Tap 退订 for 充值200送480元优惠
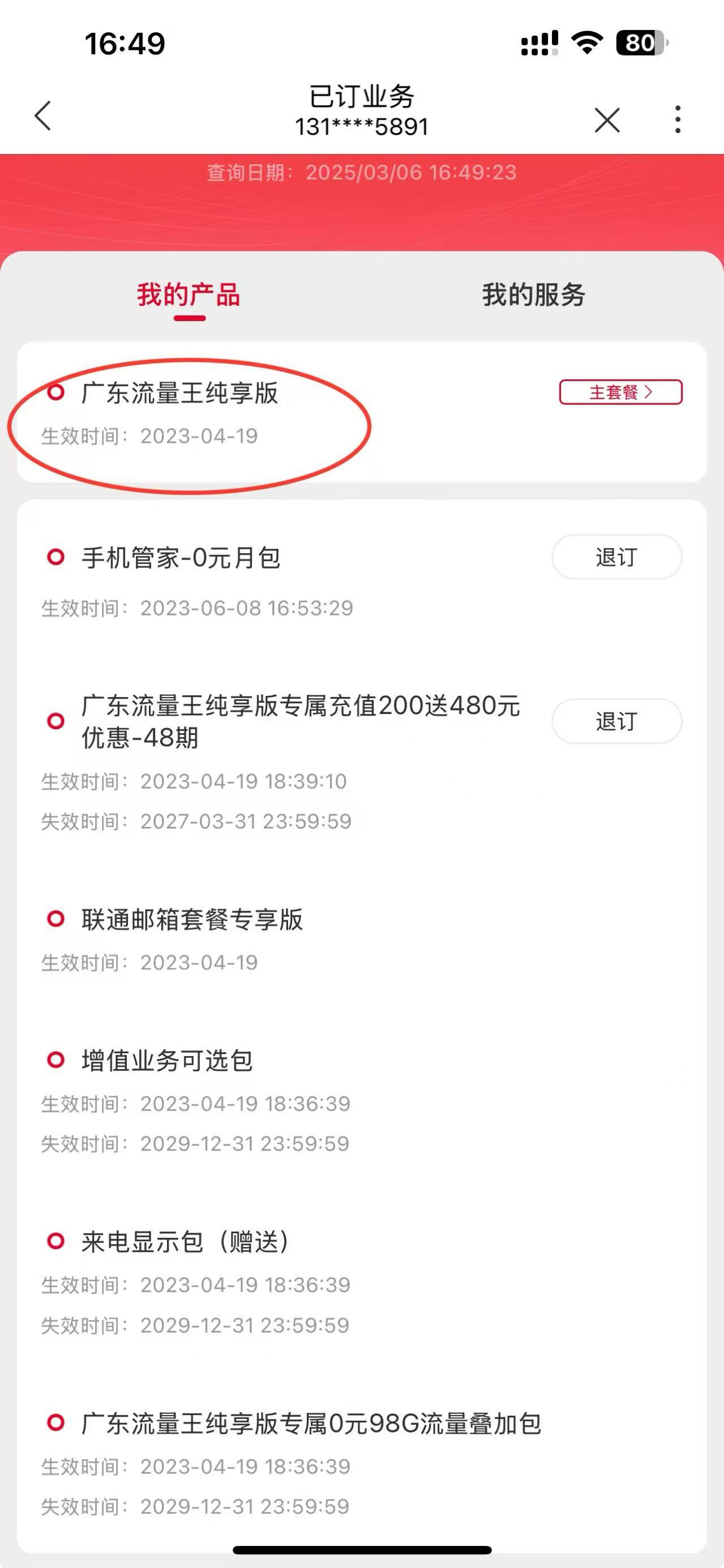The image size is (724, 1568). pos(616,721)
